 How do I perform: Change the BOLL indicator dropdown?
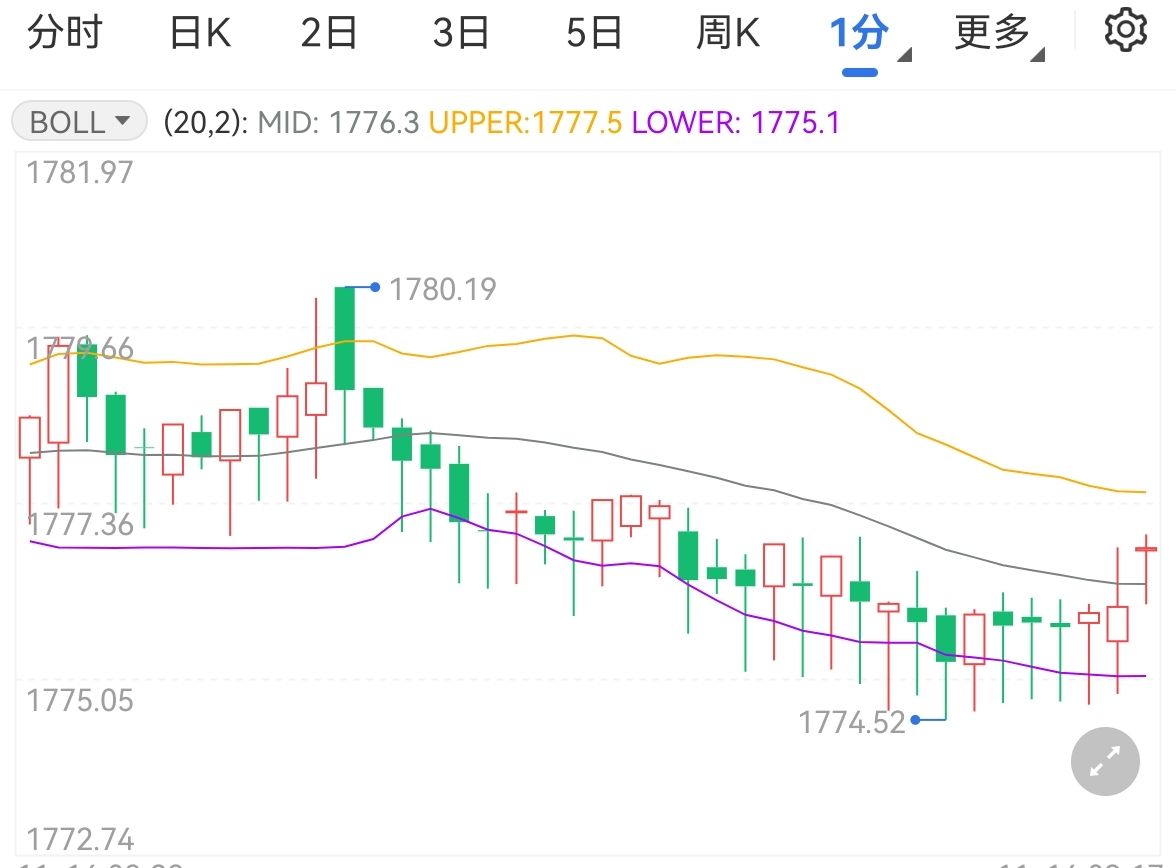click(x=80, y=123)
